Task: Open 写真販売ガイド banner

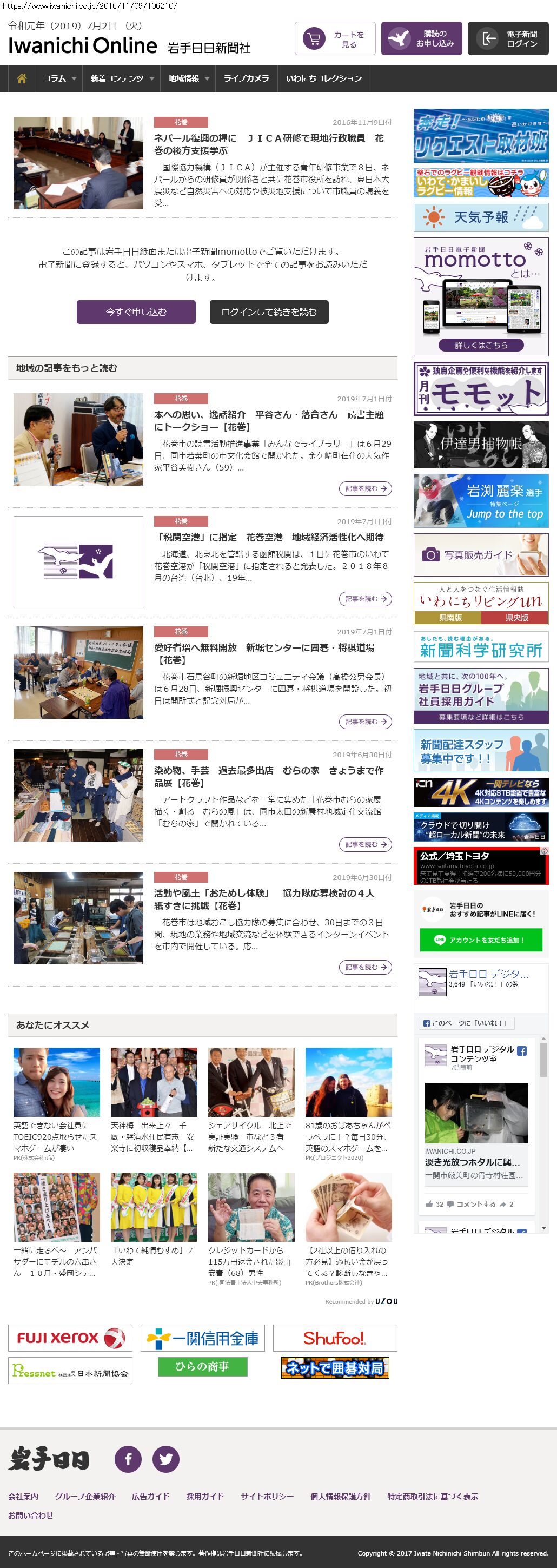Action: pos(481,555)
